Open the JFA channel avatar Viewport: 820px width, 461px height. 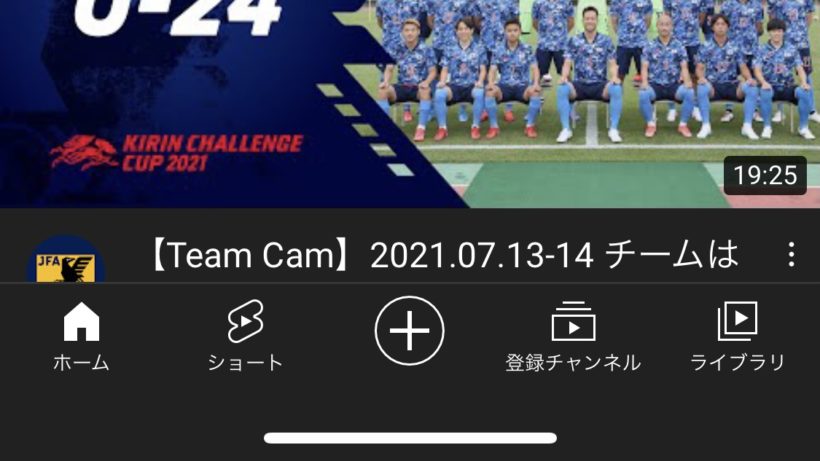[65, 262]
